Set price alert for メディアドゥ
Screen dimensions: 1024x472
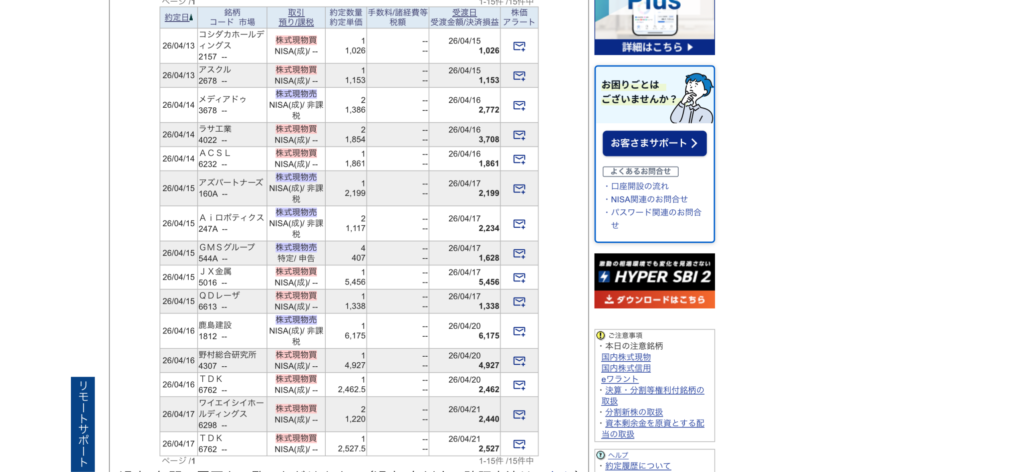[x=519, y=105]
